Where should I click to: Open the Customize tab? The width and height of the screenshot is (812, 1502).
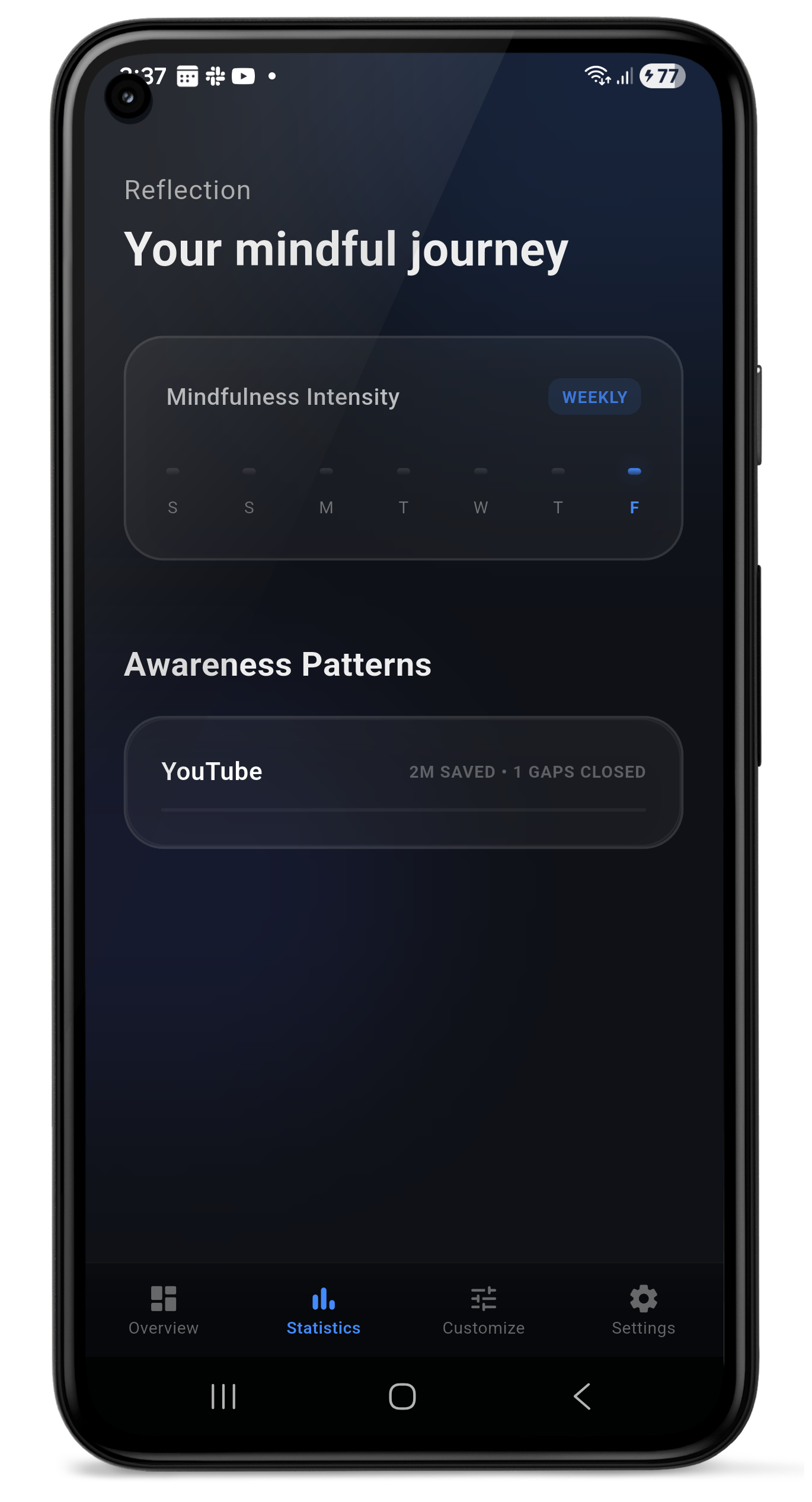coord(483,1311)
